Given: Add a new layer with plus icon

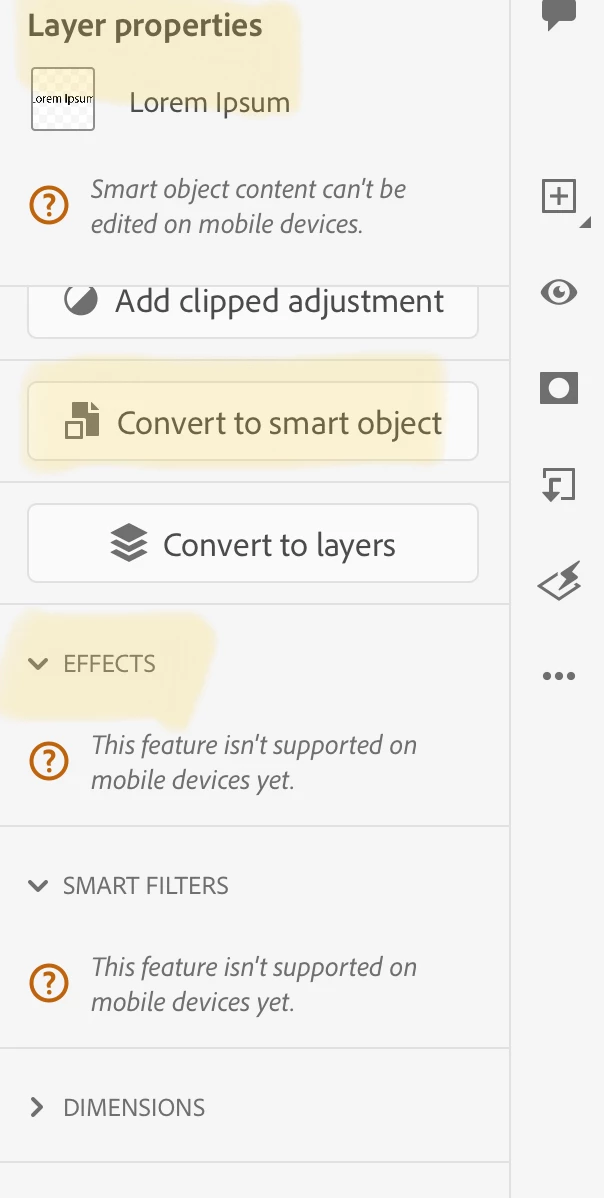Looking at the screenshot, I should pyautogui.click(x=558, y=197).
